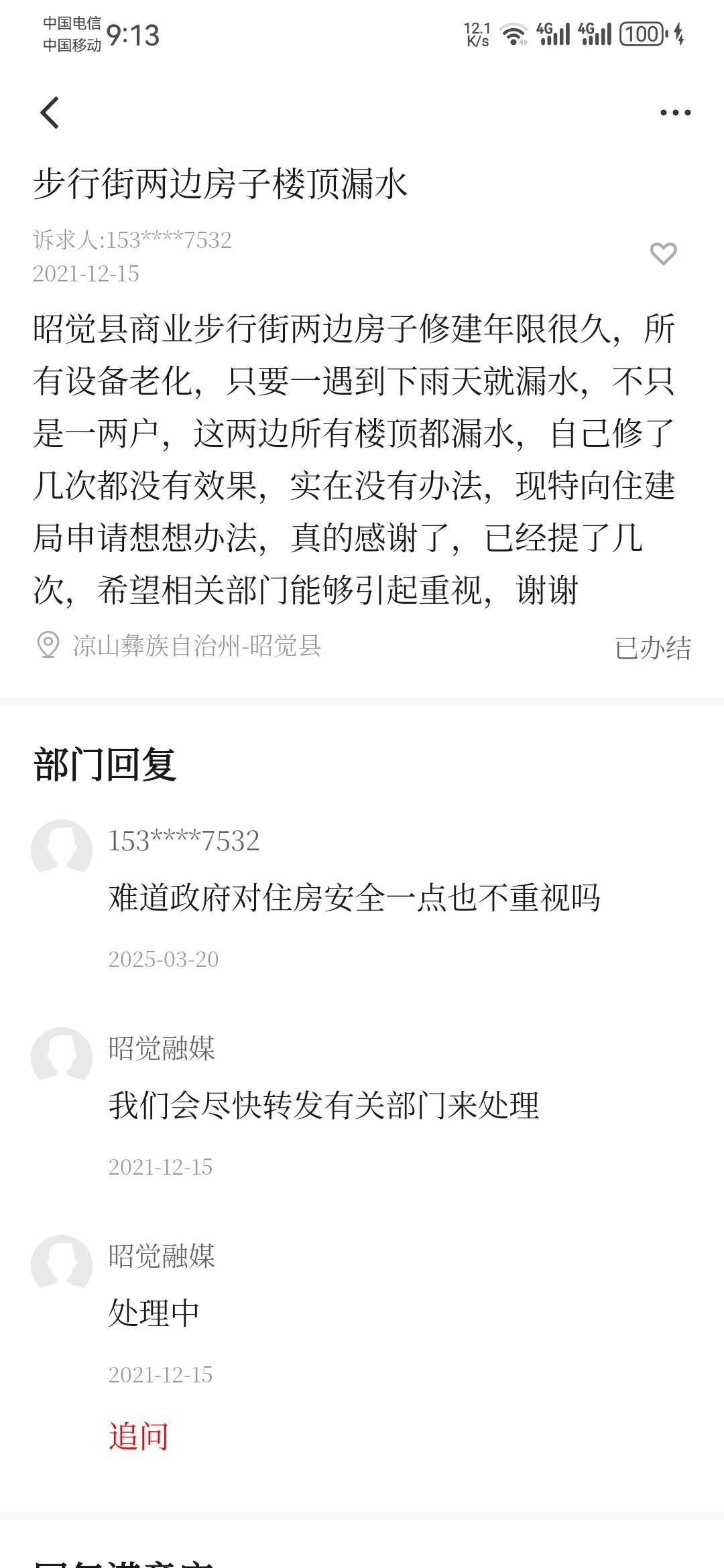724x1568 pixels.
Task: Open the three-dot overflow menu
Action: click(x=675, y=113)
